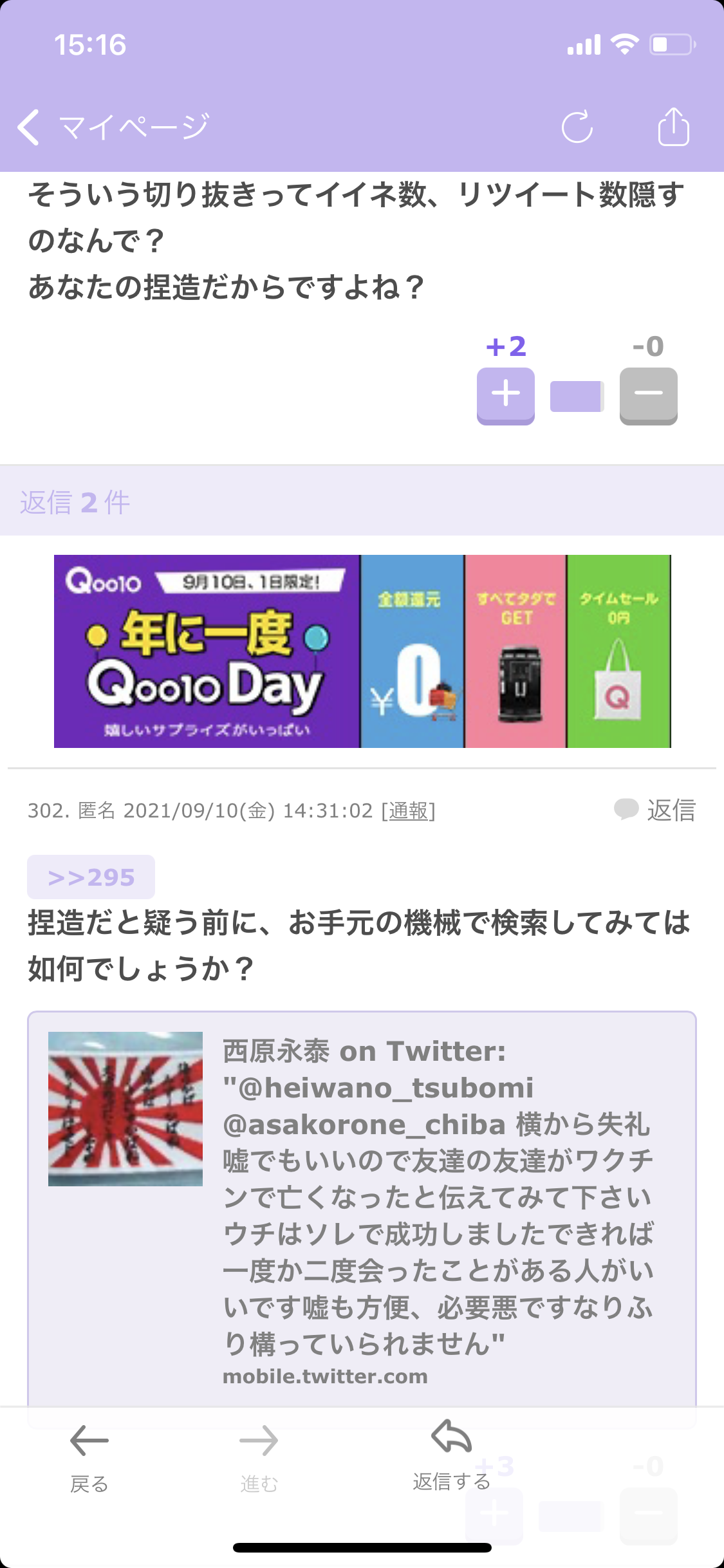Image resolution: width=724 pixels, height=1568 pixels.
Task: Open the share sheet icon
Action: (673, 127)
